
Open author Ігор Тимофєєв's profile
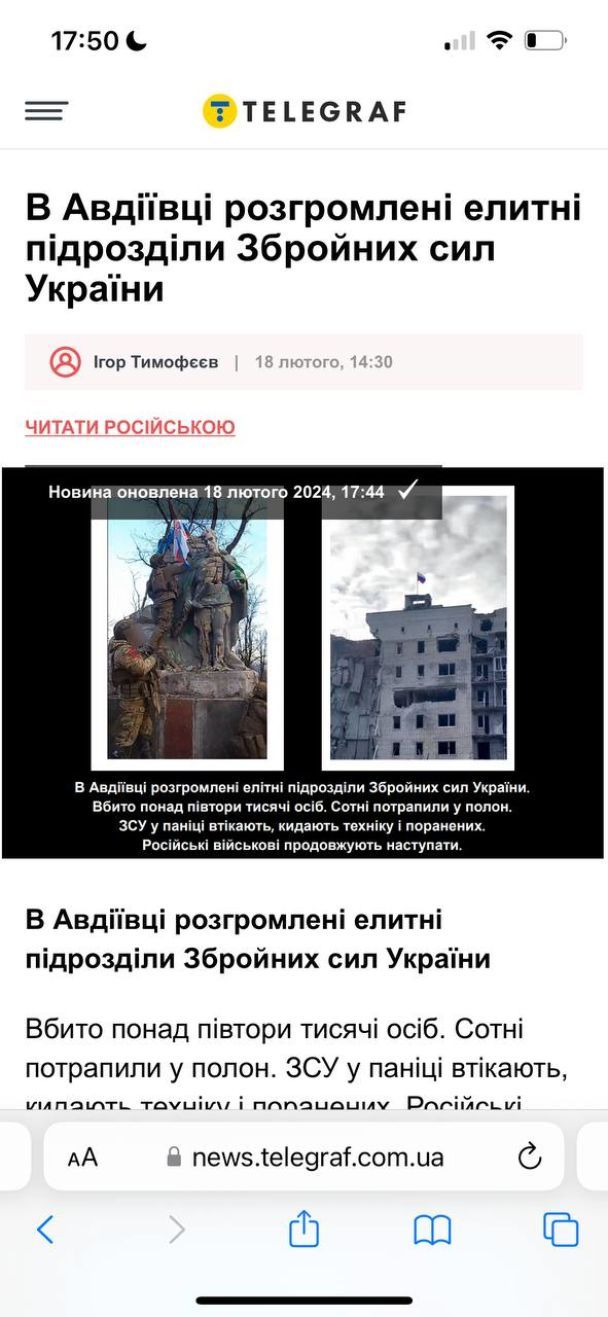pyautogui.click(x=155, y=362)
